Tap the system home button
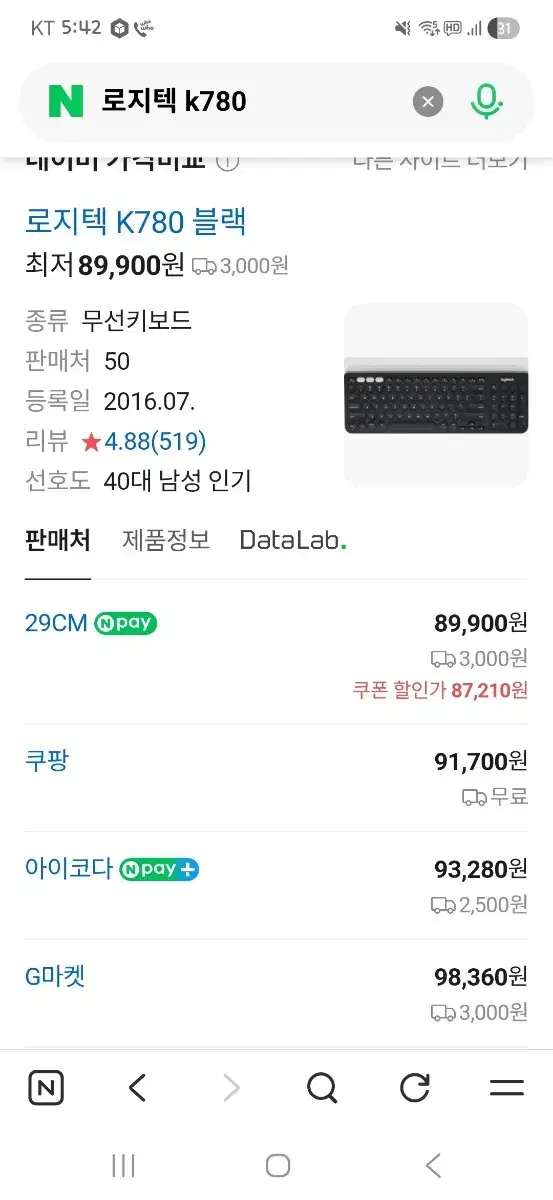This screenshot has height=1200, width=553. (278, 1165)
